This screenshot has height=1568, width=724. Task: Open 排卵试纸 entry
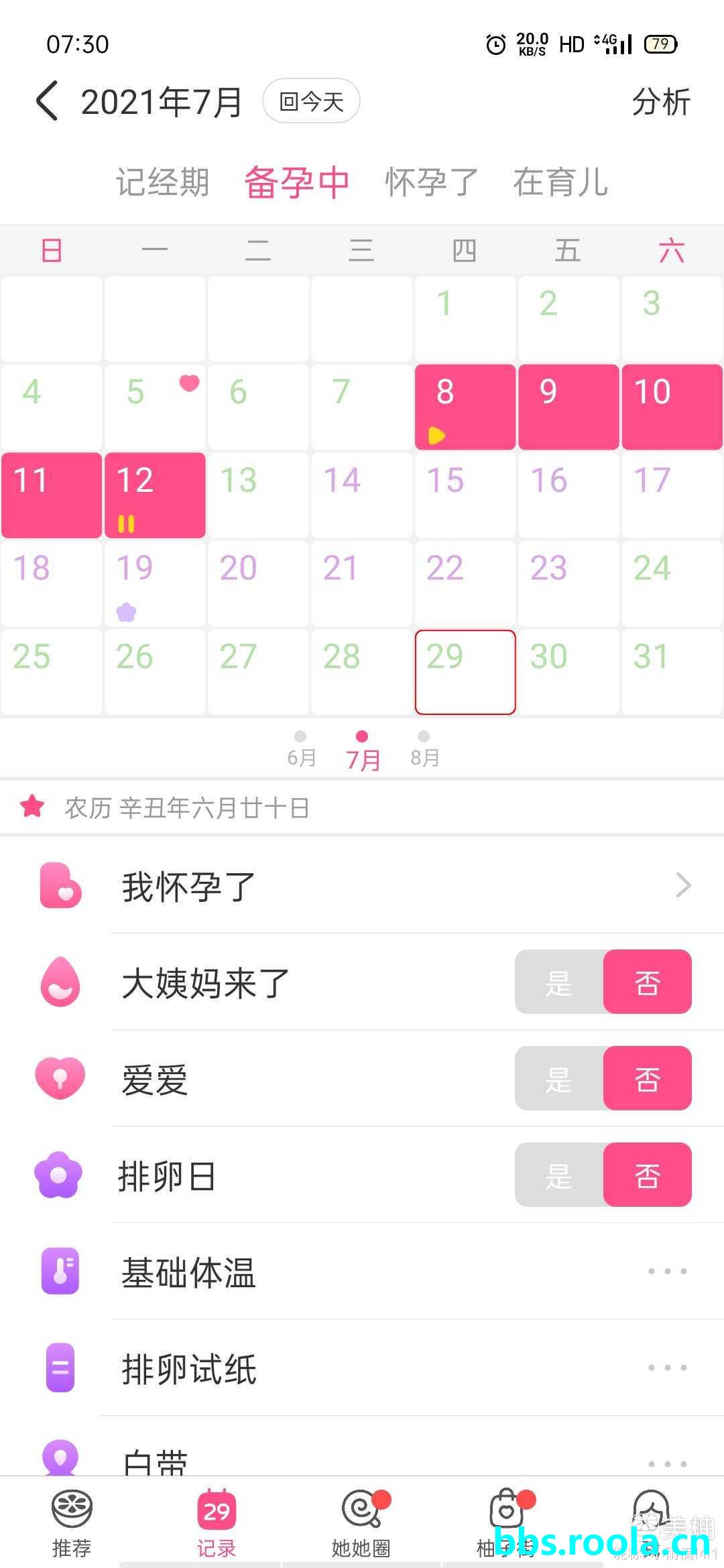(402, 1368)
